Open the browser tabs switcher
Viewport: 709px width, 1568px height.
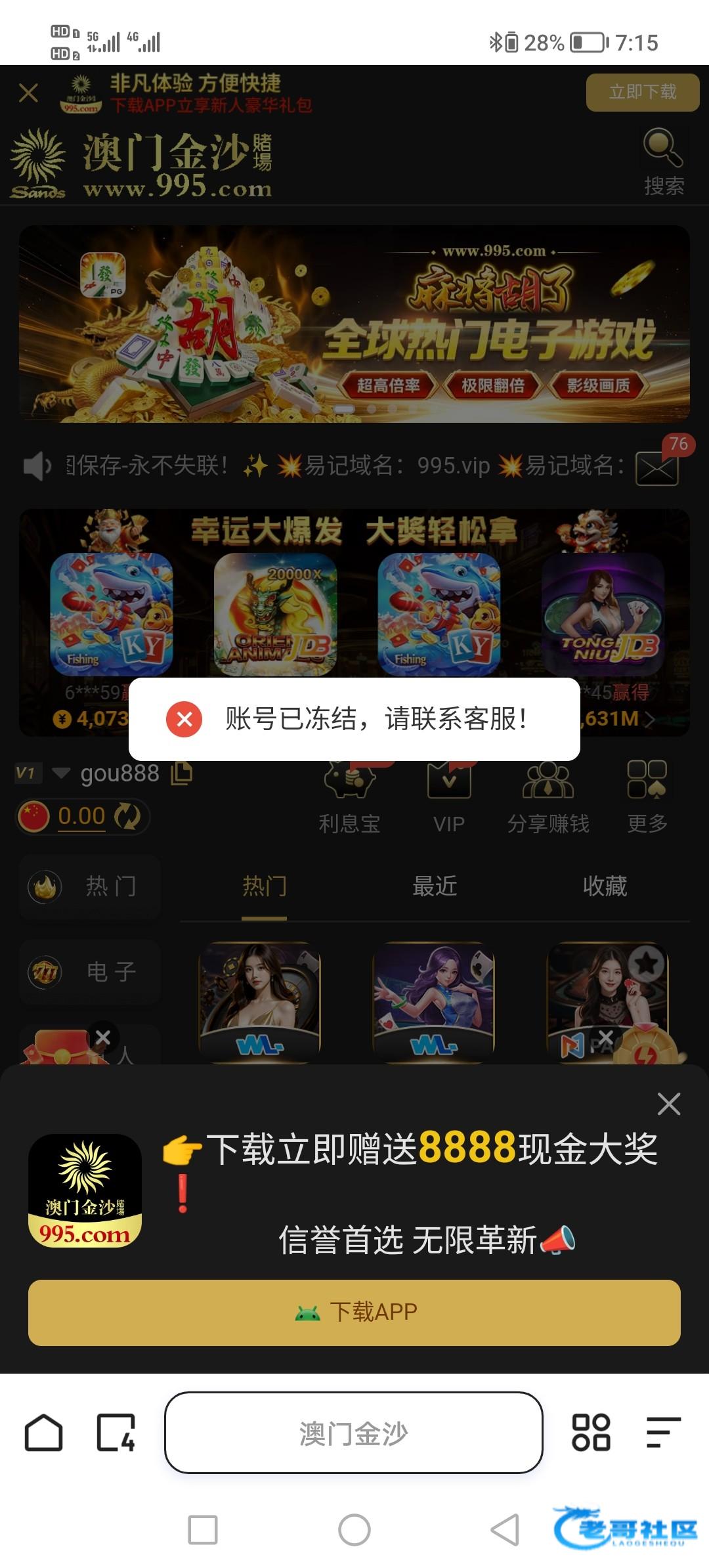coord(116,1433)
